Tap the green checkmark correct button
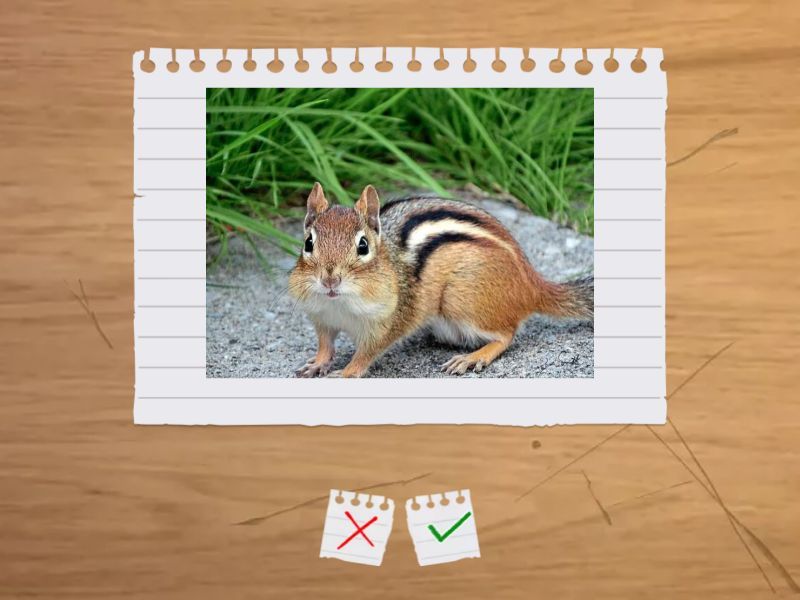This screenshot has width=800, height=600. click(444, 527)
